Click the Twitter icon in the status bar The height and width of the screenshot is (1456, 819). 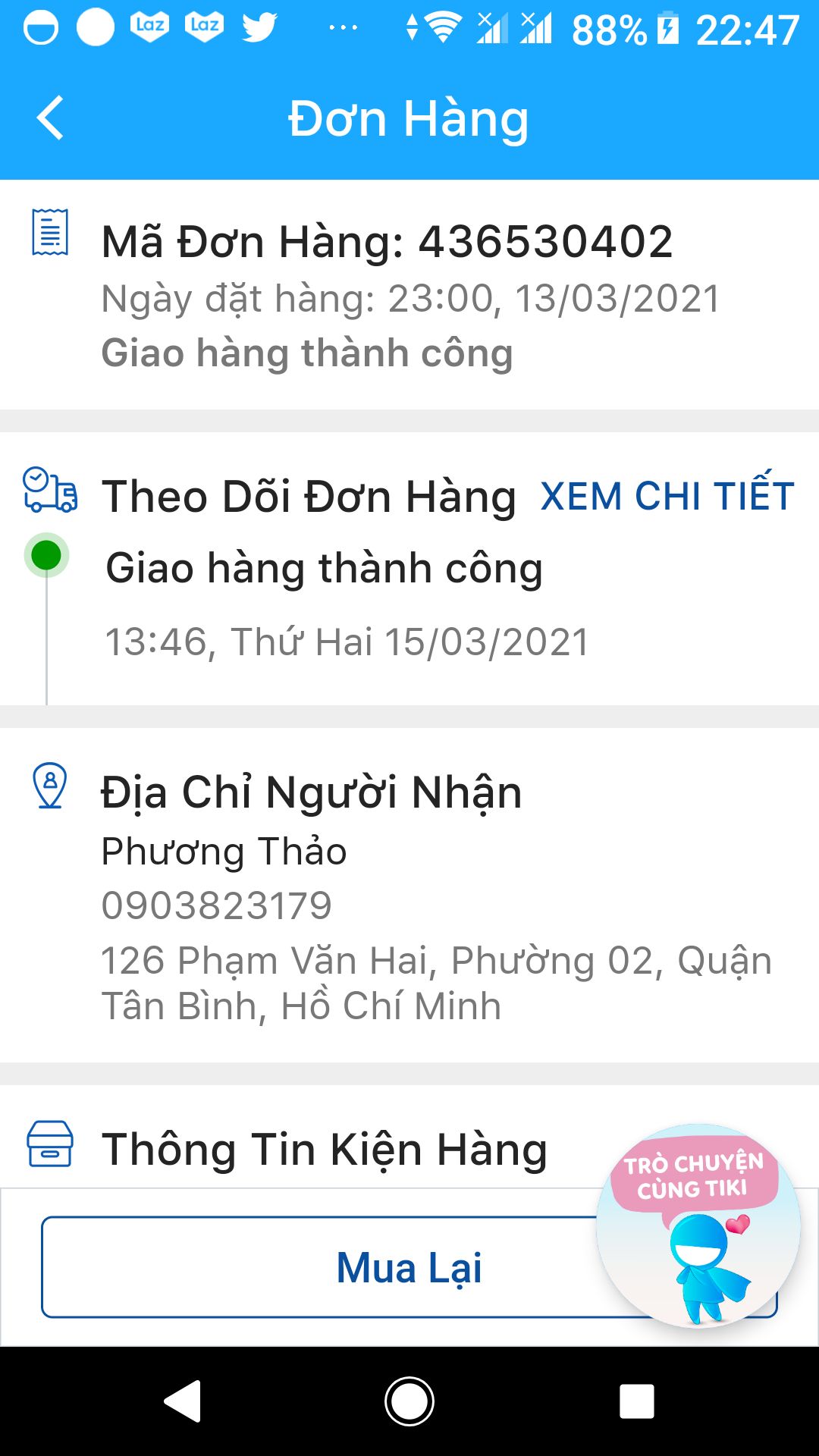(258, 25)
